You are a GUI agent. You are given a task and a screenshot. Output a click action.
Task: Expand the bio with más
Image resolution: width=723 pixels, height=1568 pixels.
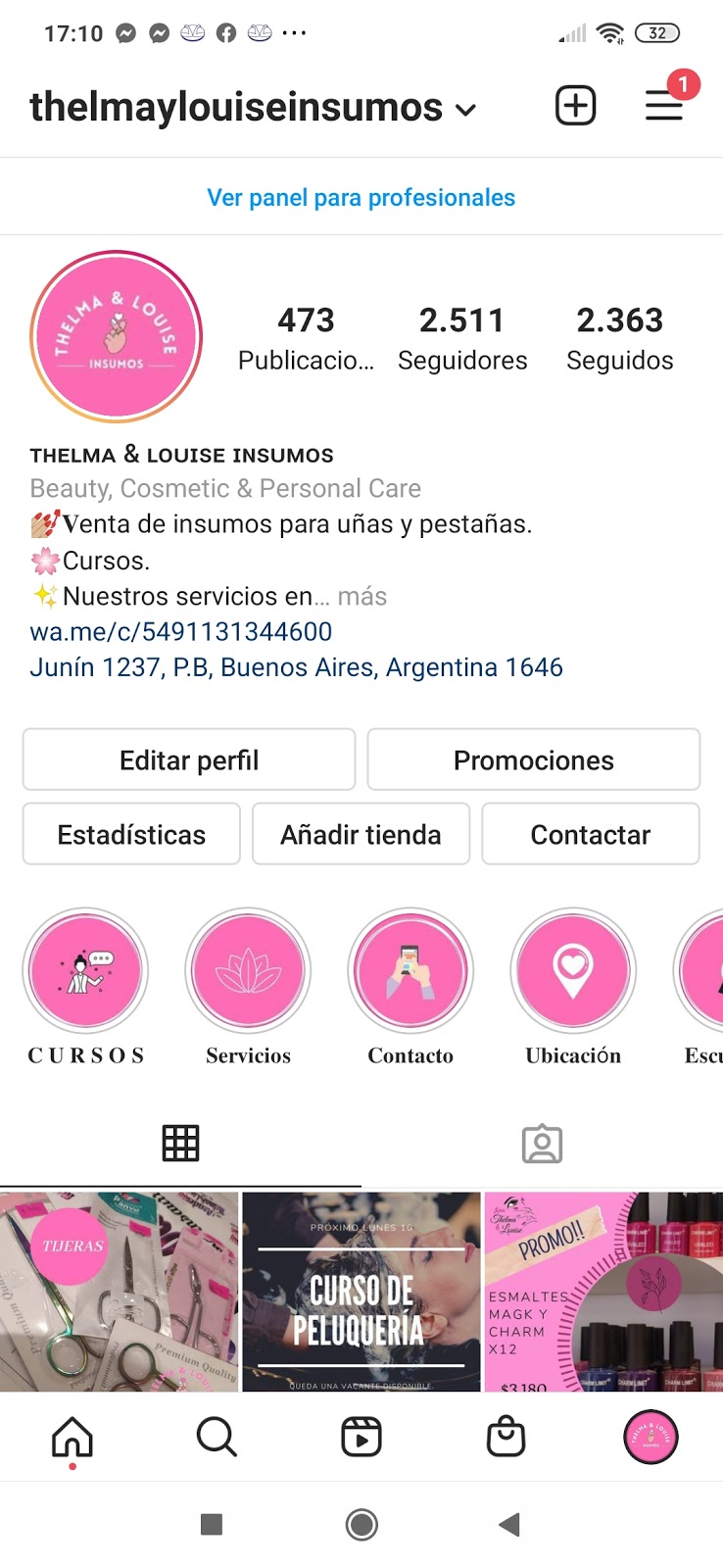pyautogui.click(x=362, y=597)
